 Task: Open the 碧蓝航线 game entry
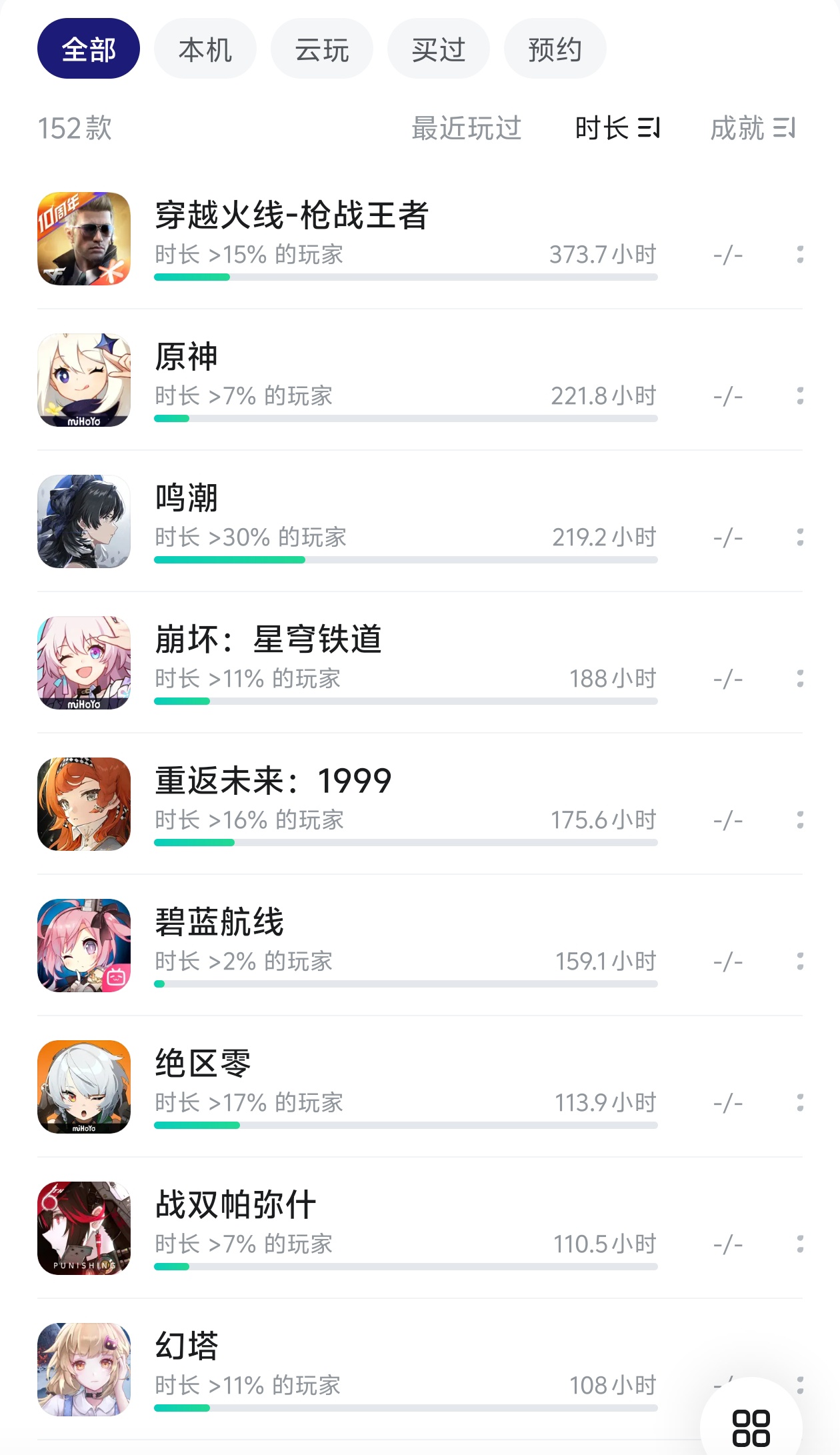click(219, 922)
